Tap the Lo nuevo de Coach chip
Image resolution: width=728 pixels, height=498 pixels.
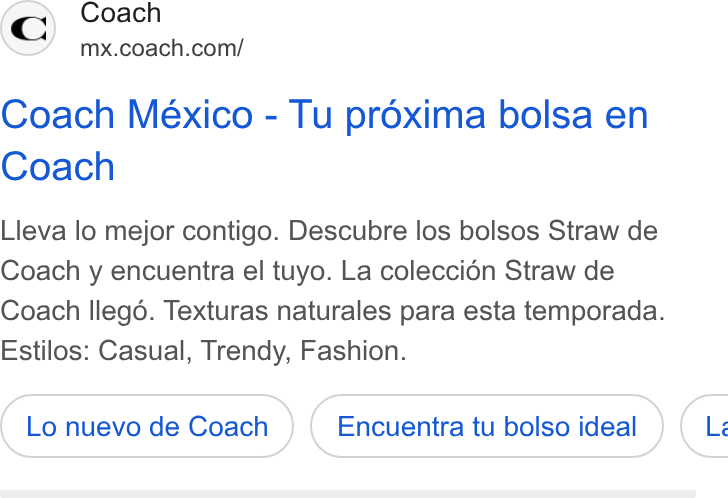[x=147, y=426]
